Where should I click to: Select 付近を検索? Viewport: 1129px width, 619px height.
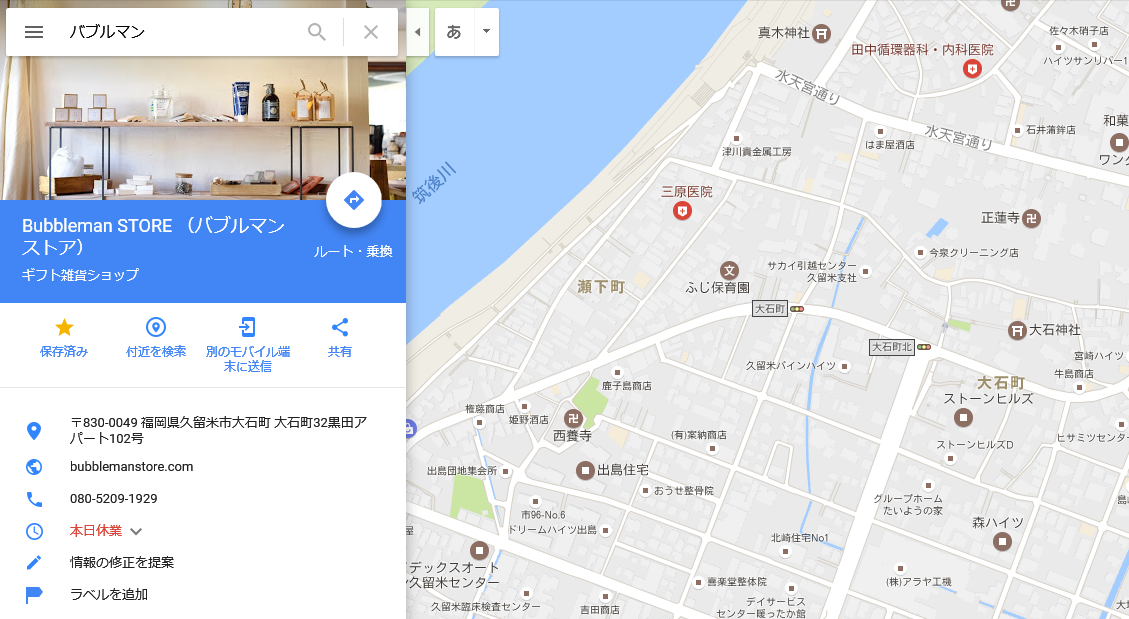click(x=156, y=337)
